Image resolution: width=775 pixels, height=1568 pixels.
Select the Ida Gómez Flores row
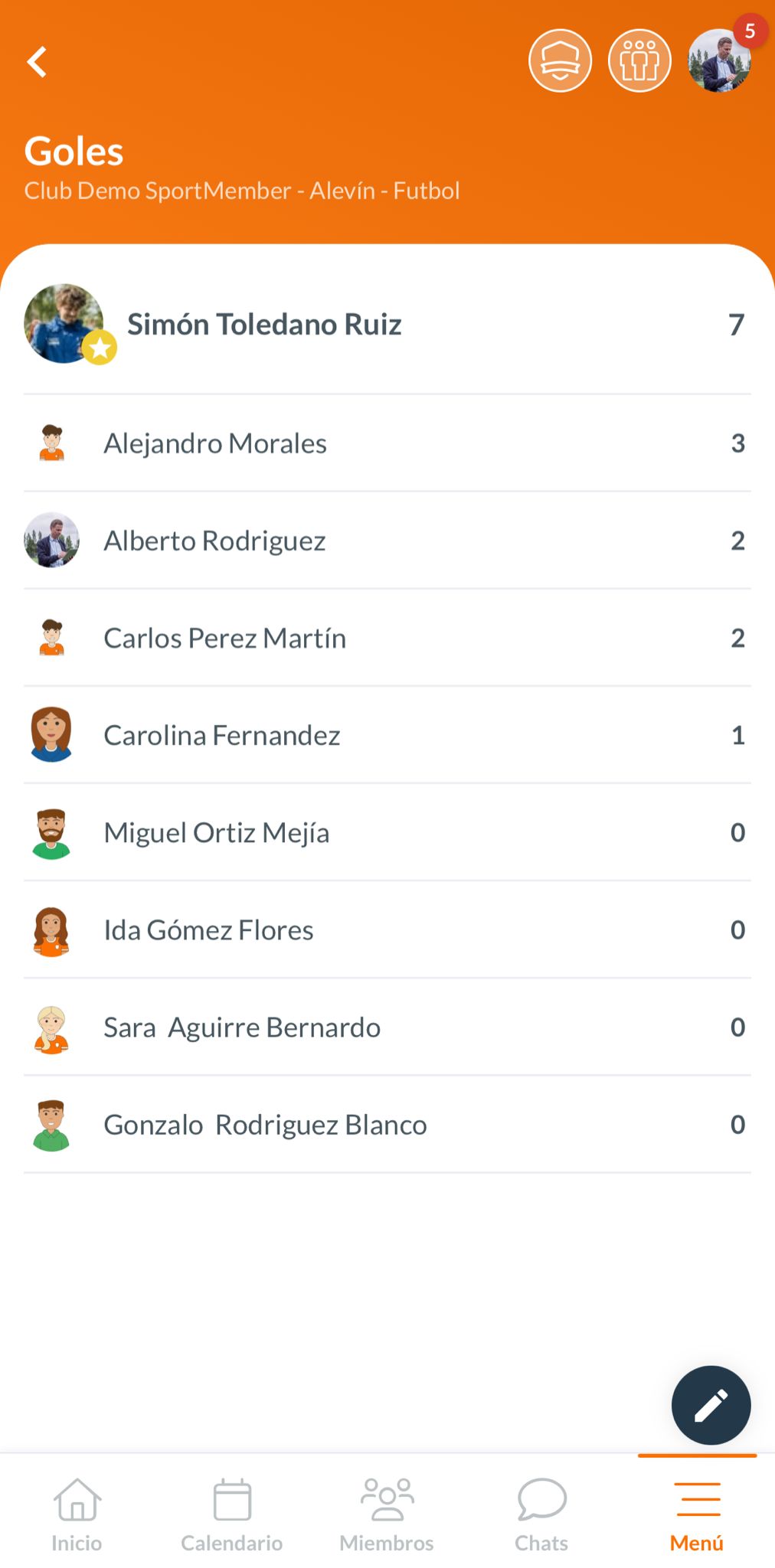coord(387,929)
